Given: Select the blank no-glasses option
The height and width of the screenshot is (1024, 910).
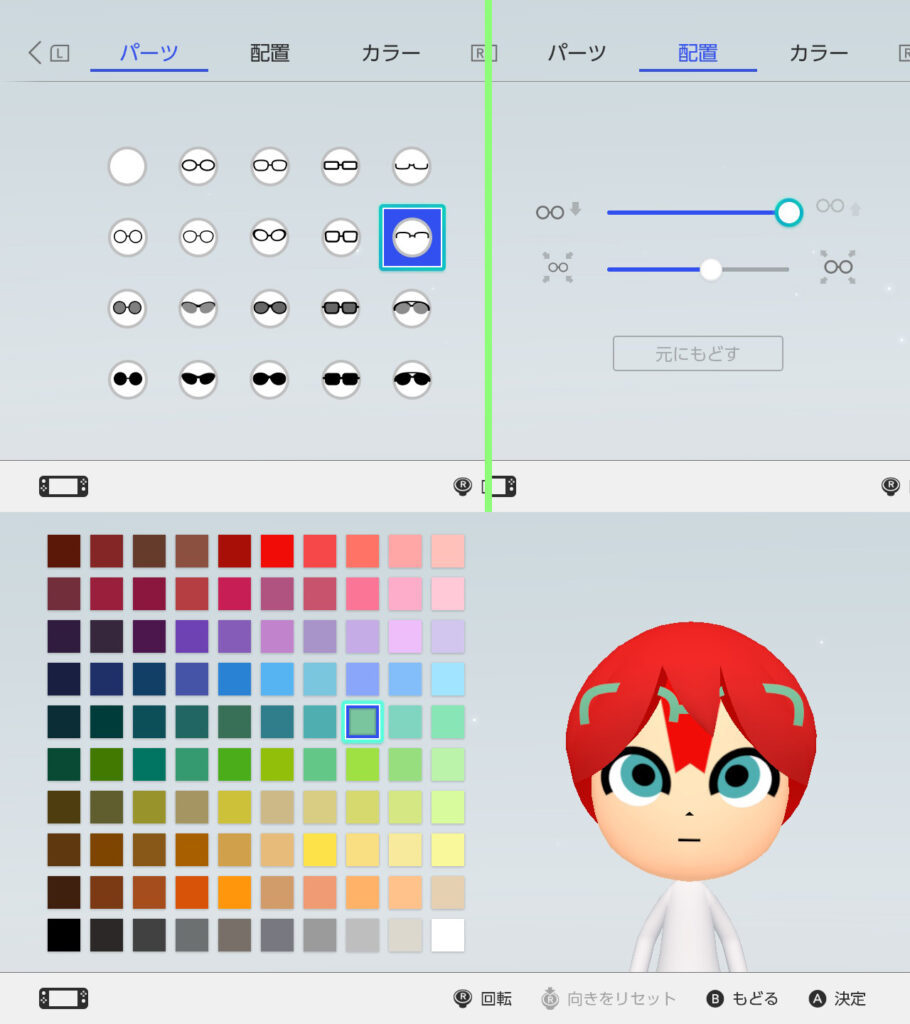Looking at the screenshot, I should [x=127, y=166].
